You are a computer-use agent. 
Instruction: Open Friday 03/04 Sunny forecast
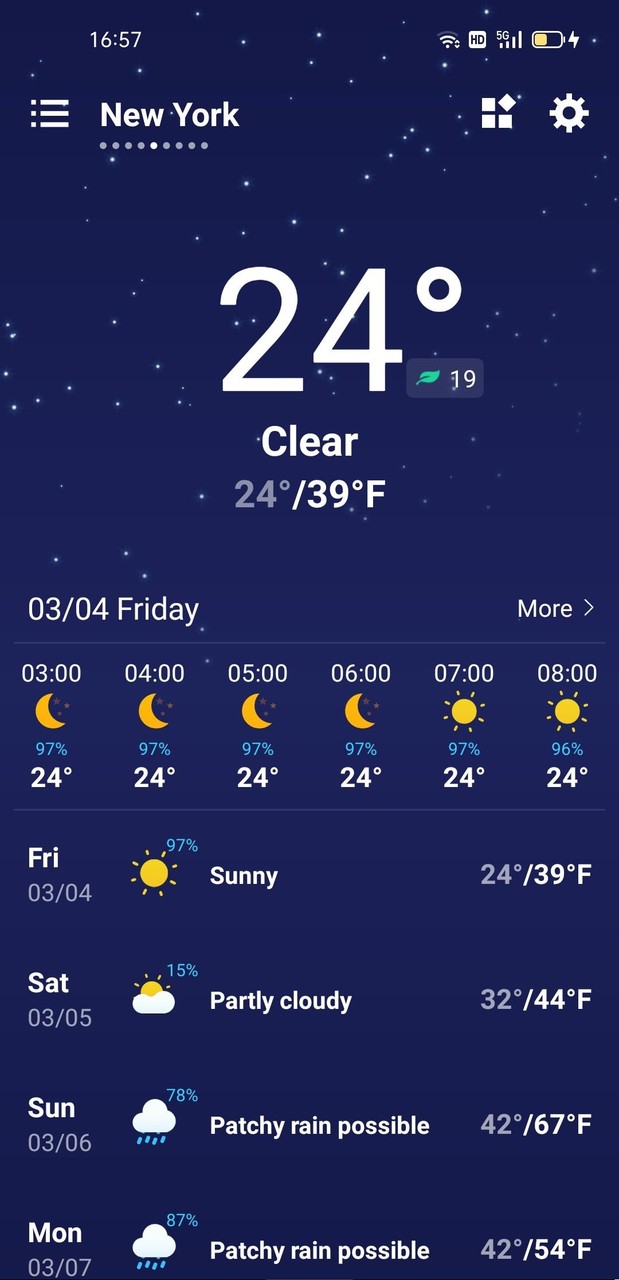tap(309, 875)
